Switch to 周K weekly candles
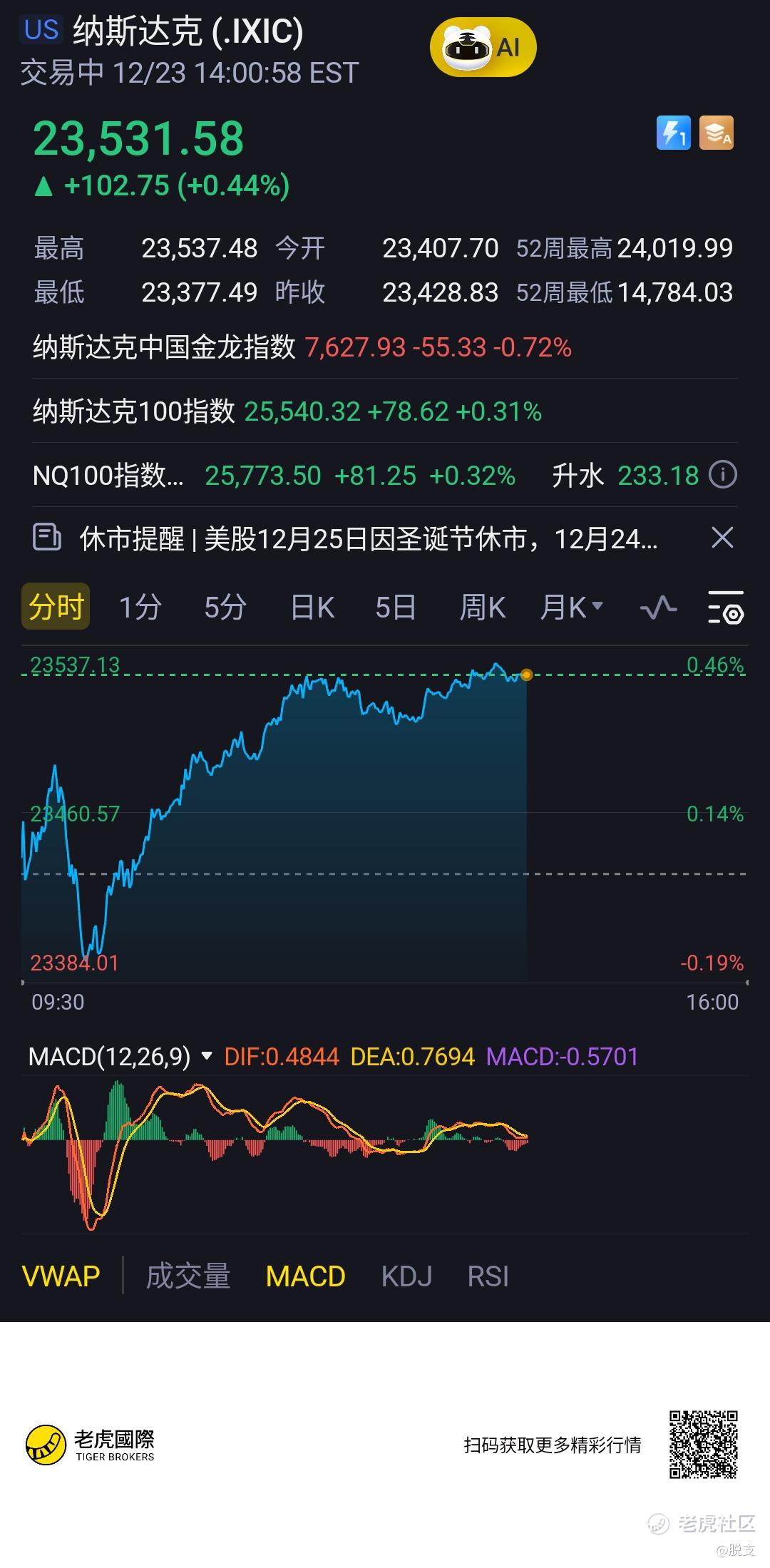Viewport: 770px width, 1568px height. click(x=482, y=608)
